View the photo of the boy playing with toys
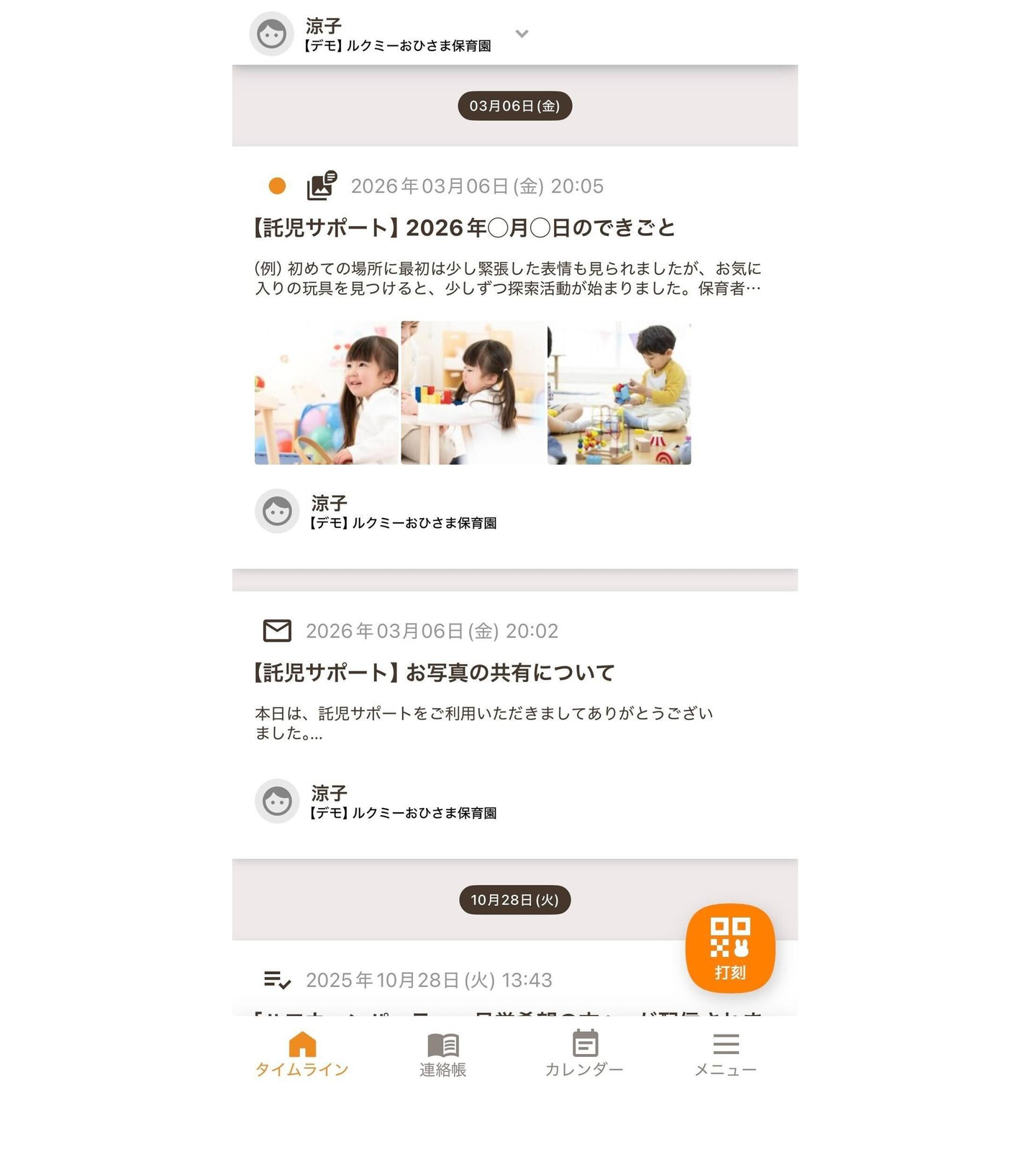This screenshot has width=1036, height=1154. (619, 393)
